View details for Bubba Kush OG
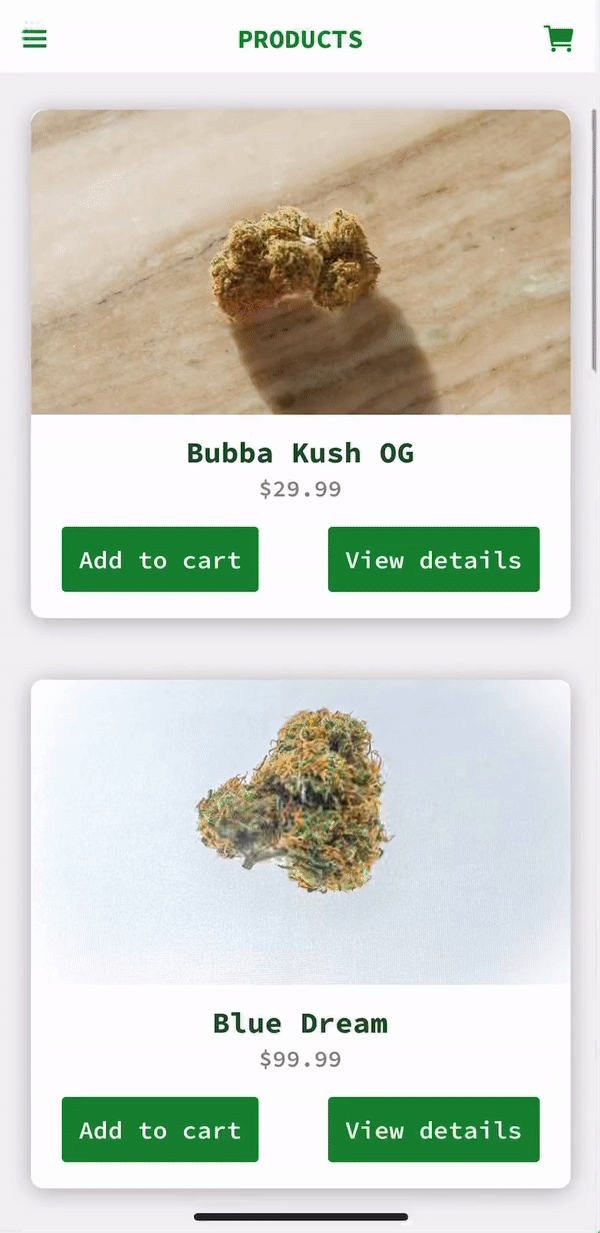 433,560
